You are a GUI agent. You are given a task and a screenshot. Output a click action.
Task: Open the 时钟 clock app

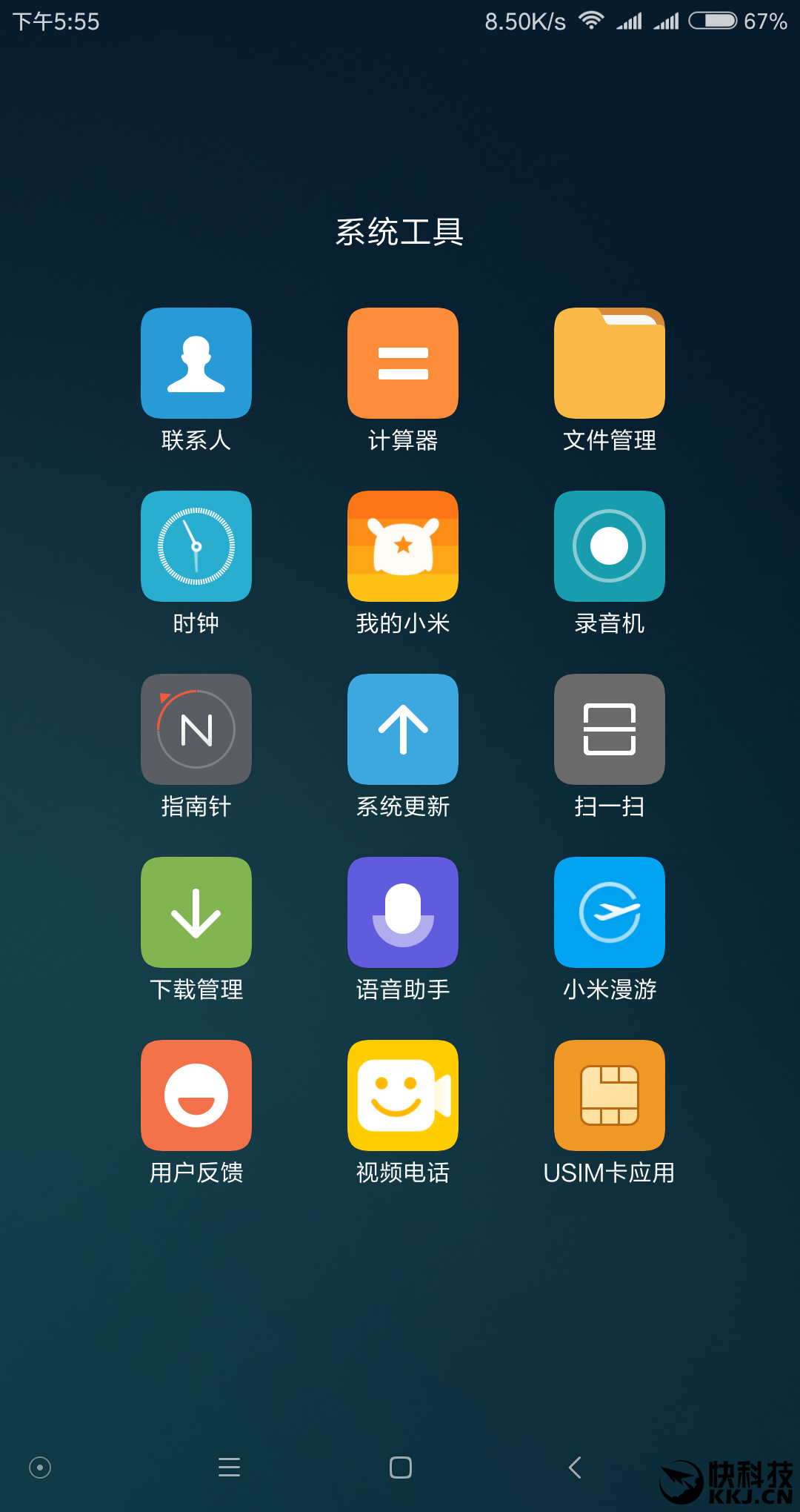196,546
